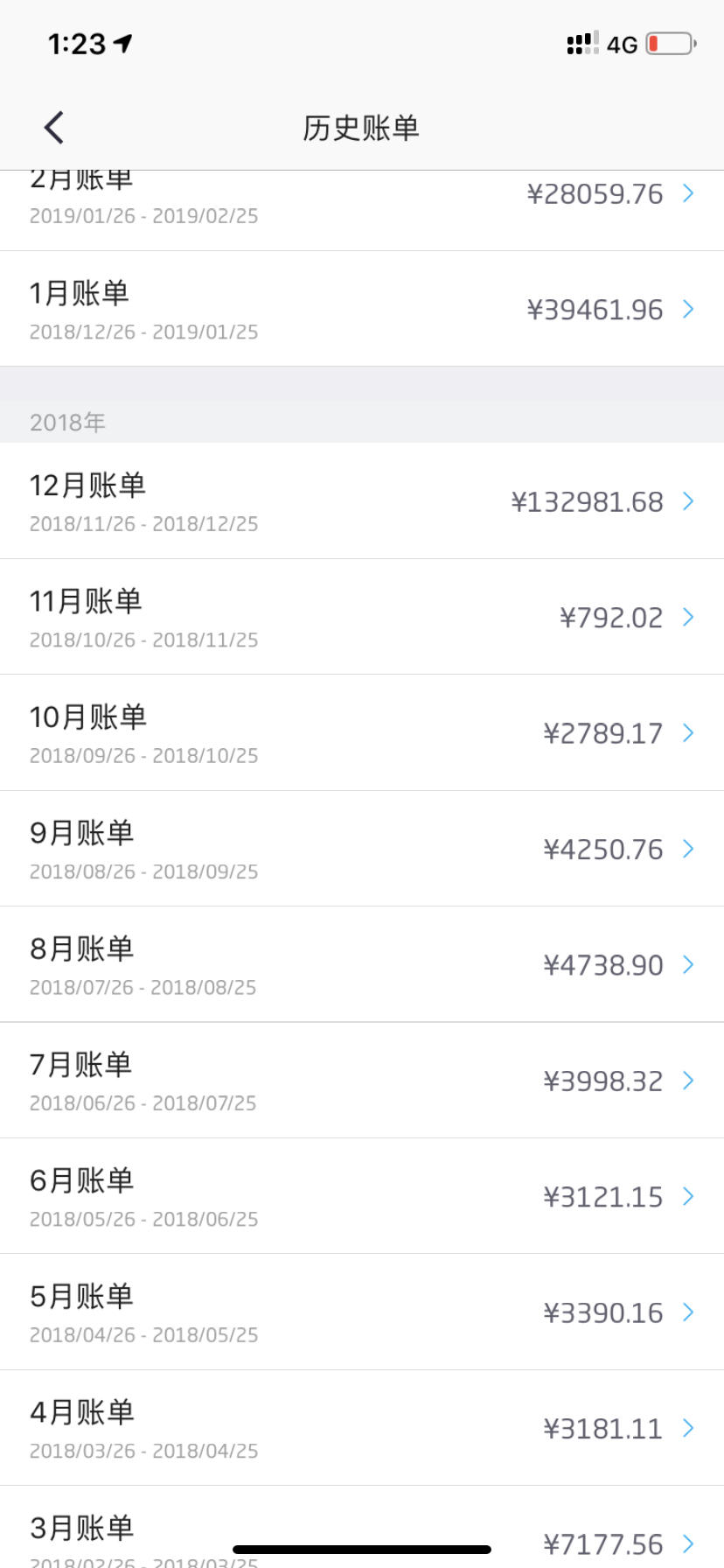Select the 2018年 section header
Viewport: 724px width, 1568px height.
point(66,422)
